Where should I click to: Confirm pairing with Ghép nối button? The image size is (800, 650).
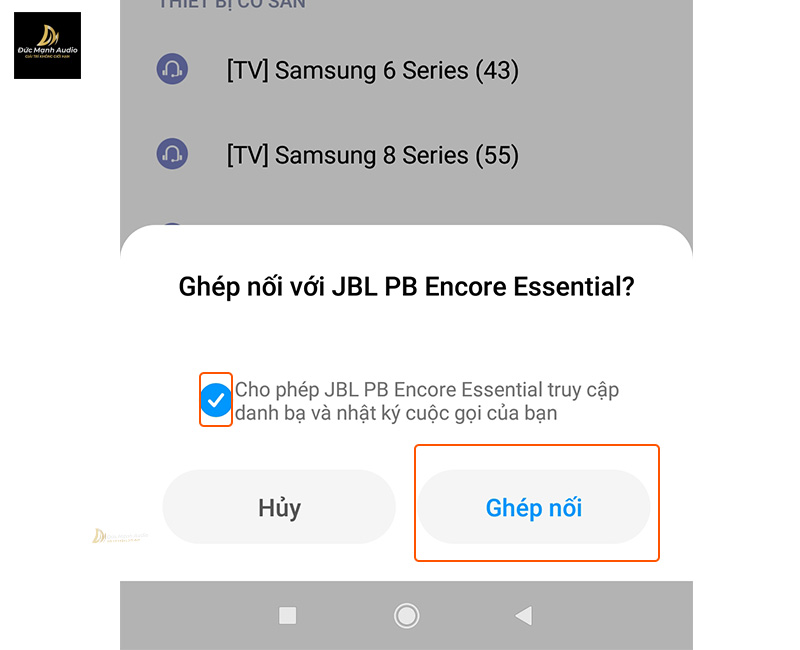pyautogui.click(x=534, y=507)
